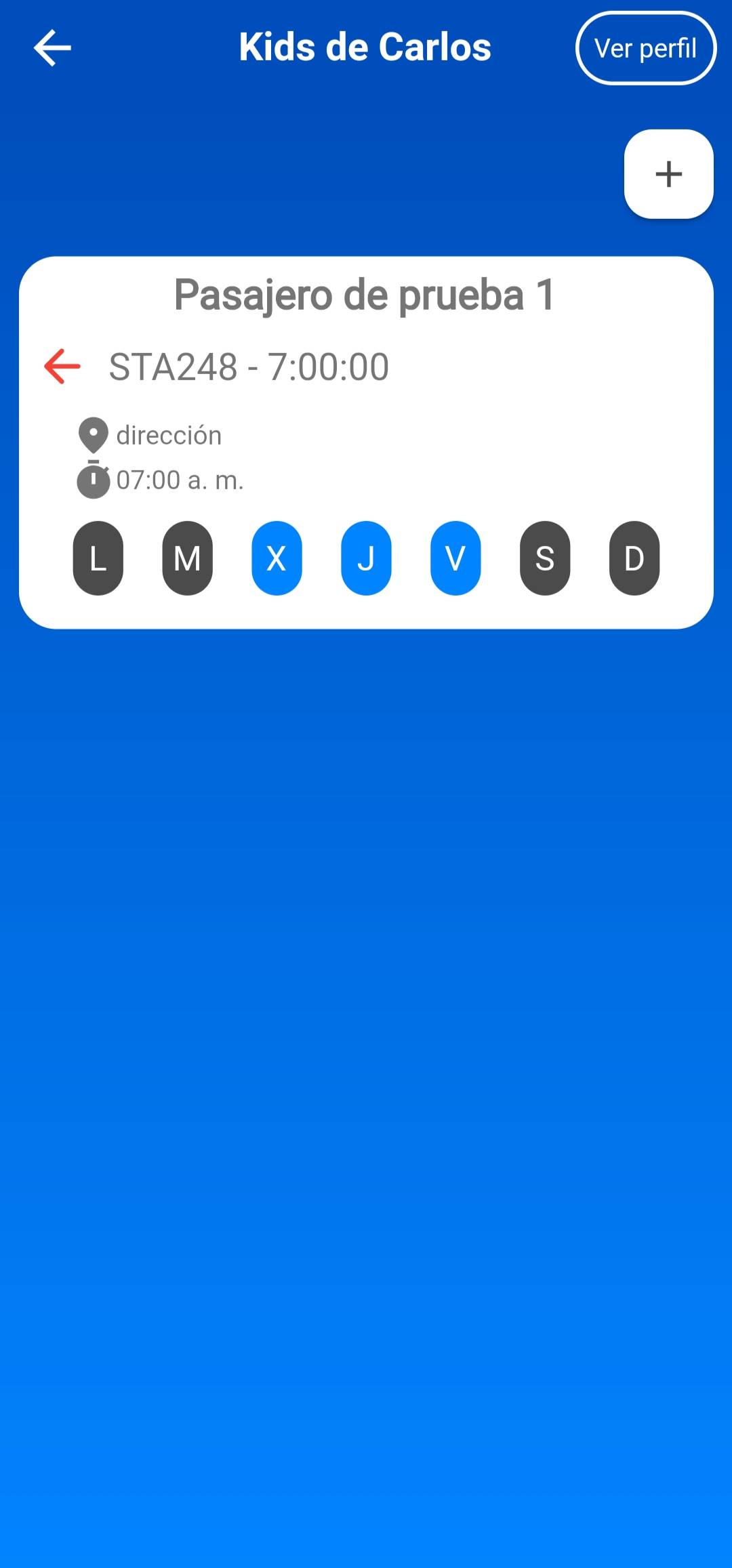Go back with the top arrow

click(x=52, y=48)
